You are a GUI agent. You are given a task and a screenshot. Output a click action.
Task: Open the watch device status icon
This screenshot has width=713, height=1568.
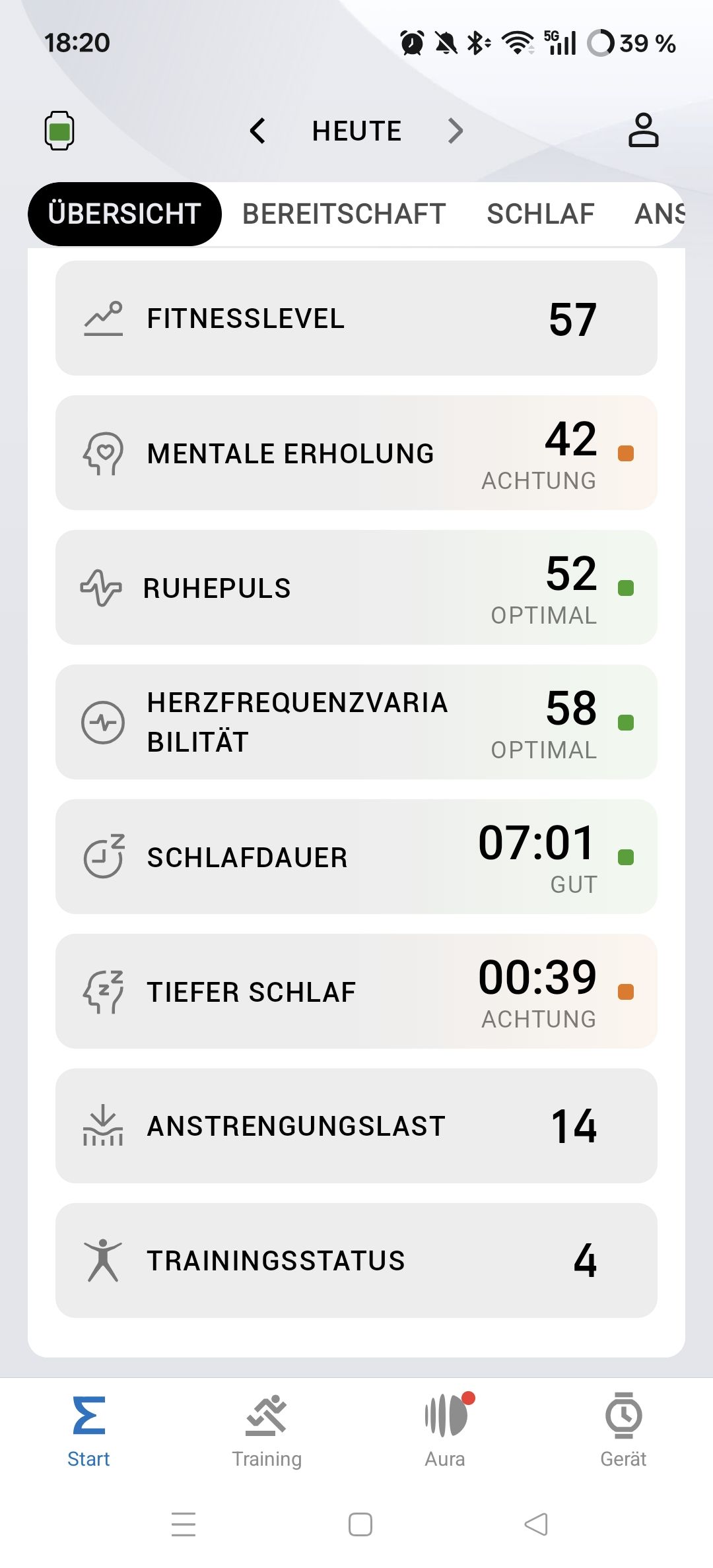coord(59,131)
